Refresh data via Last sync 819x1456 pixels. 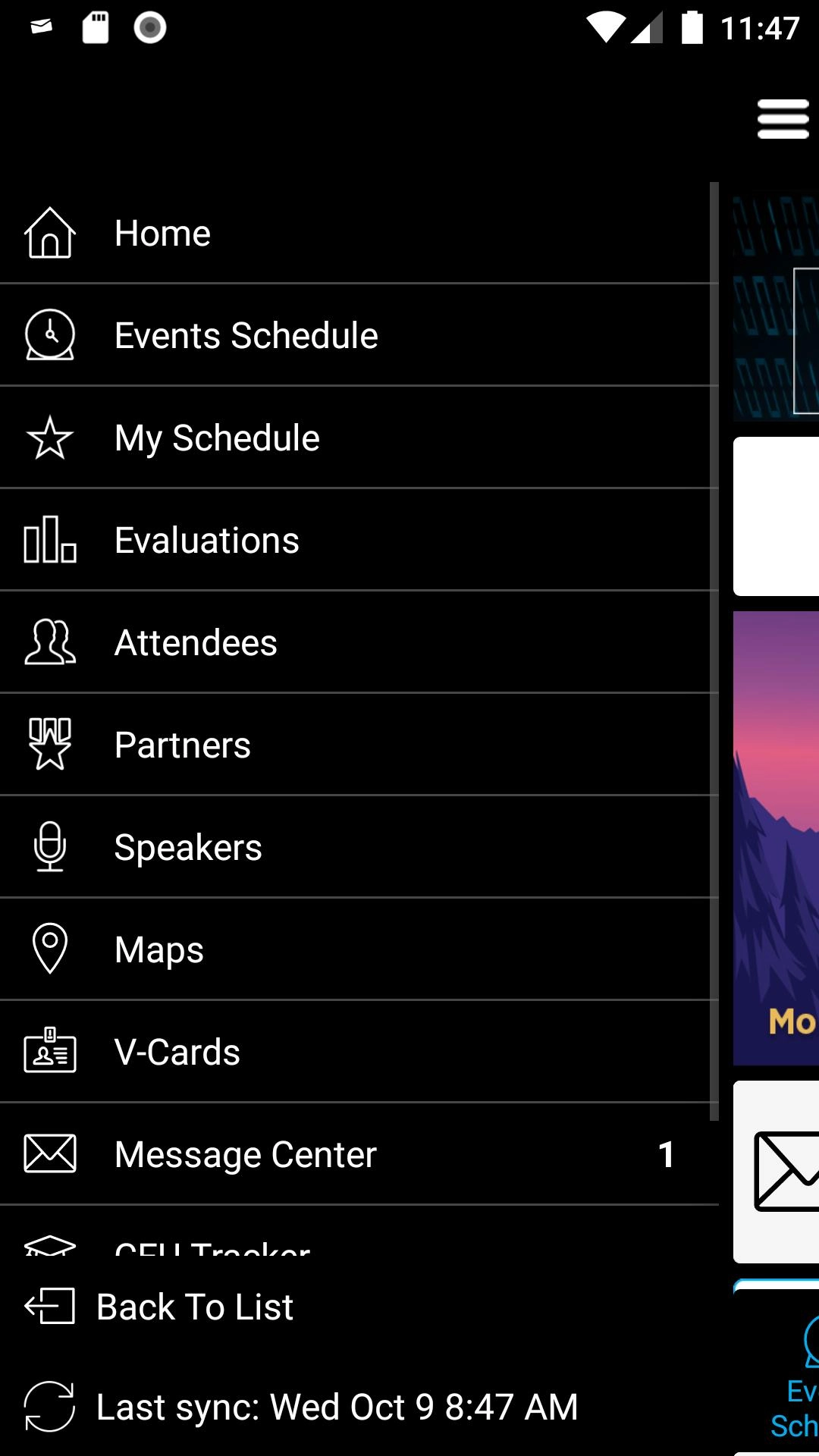pos(337,1407)
